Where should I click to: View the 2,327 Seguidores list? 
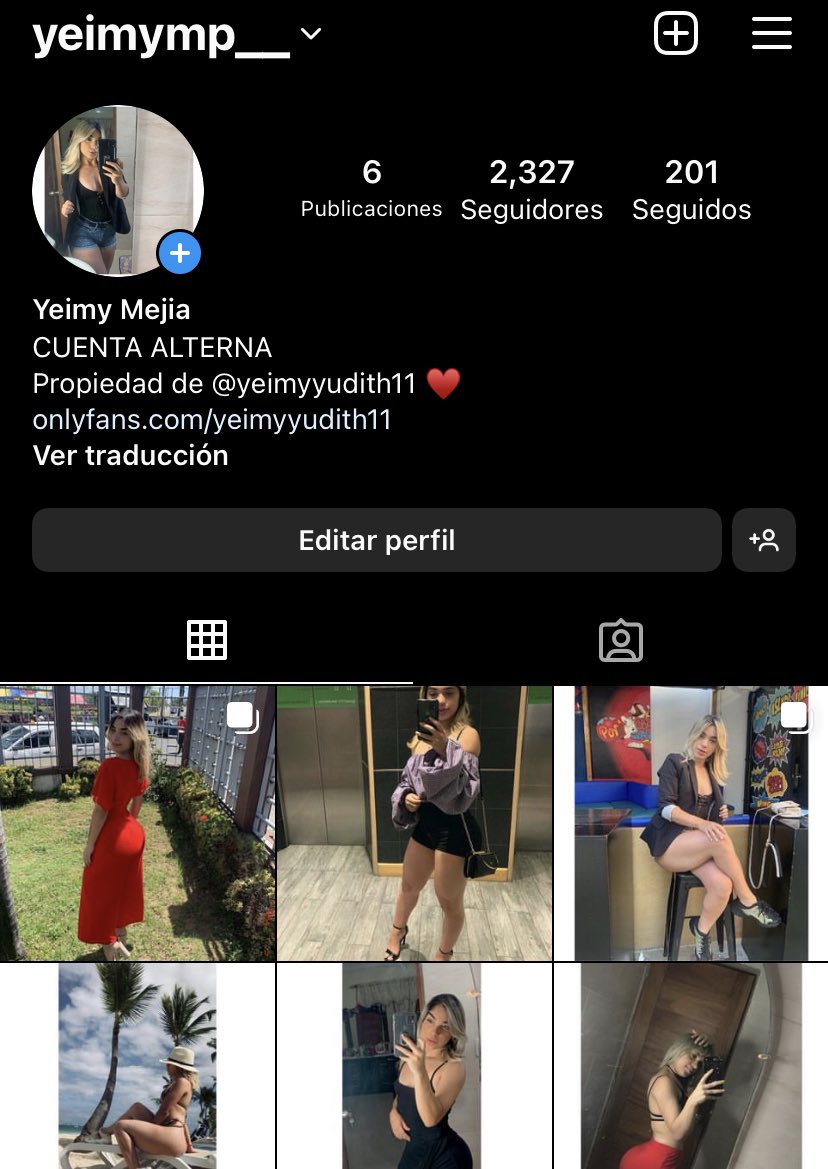click(531, 189)
